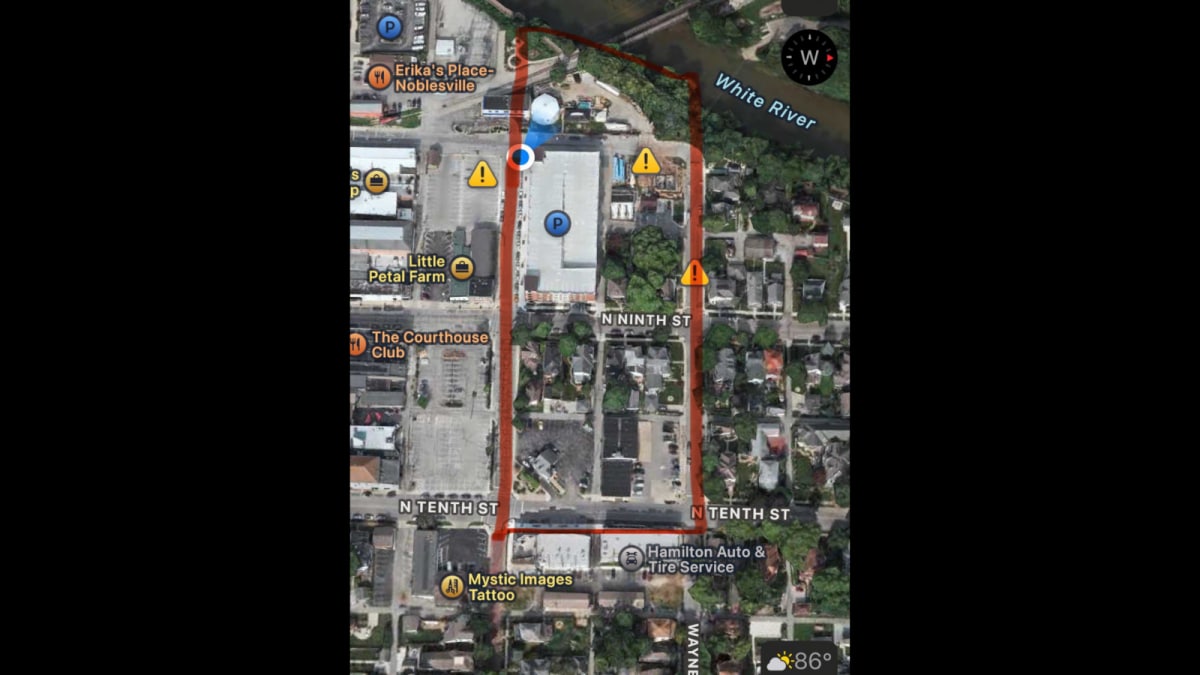Tap the compass to reorient the map
The width and height of the screenshot is (1200, 675).
point(809,57)
